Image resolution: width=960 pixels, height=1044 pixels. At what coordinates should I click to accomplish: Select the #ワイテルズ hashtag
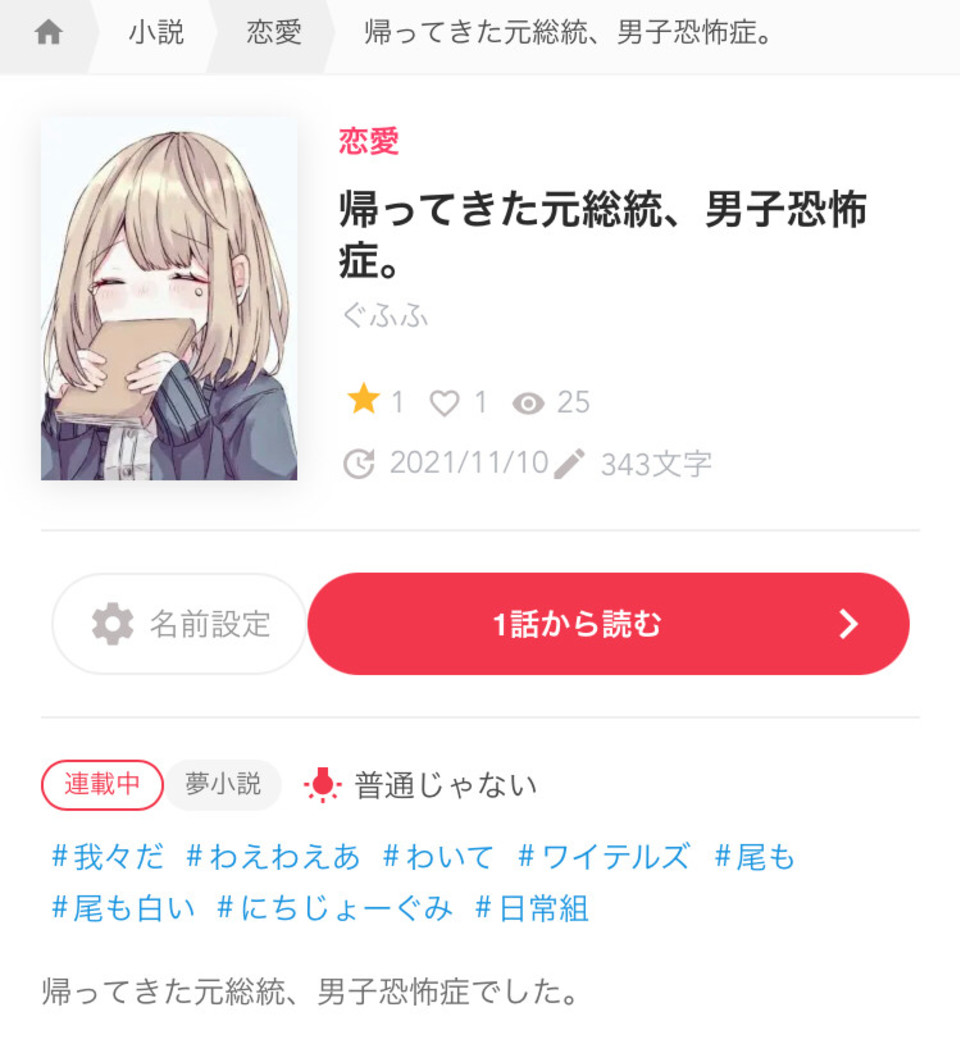[x=604, y=857]
